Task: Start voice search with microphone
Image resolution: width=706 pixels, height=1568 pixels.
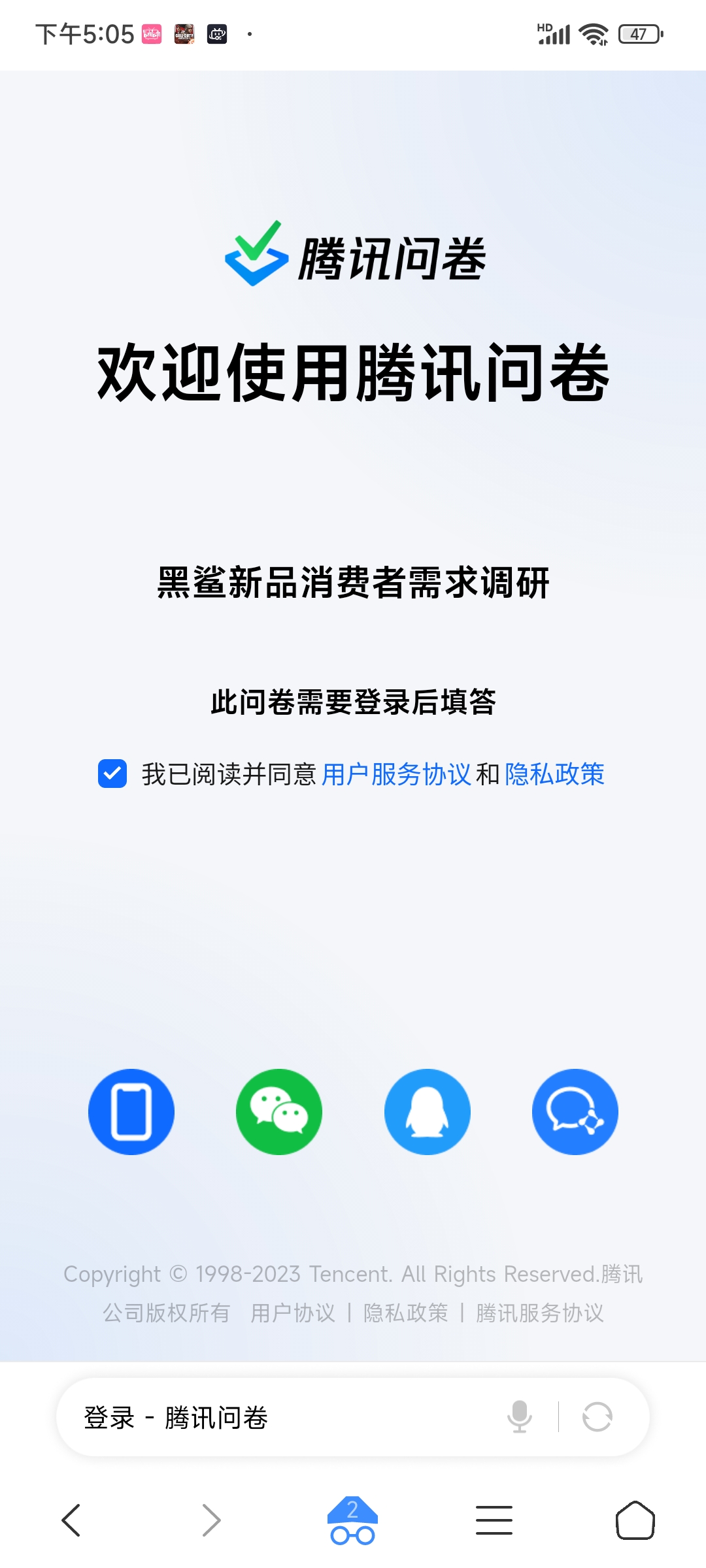Action: point(520,1416)
